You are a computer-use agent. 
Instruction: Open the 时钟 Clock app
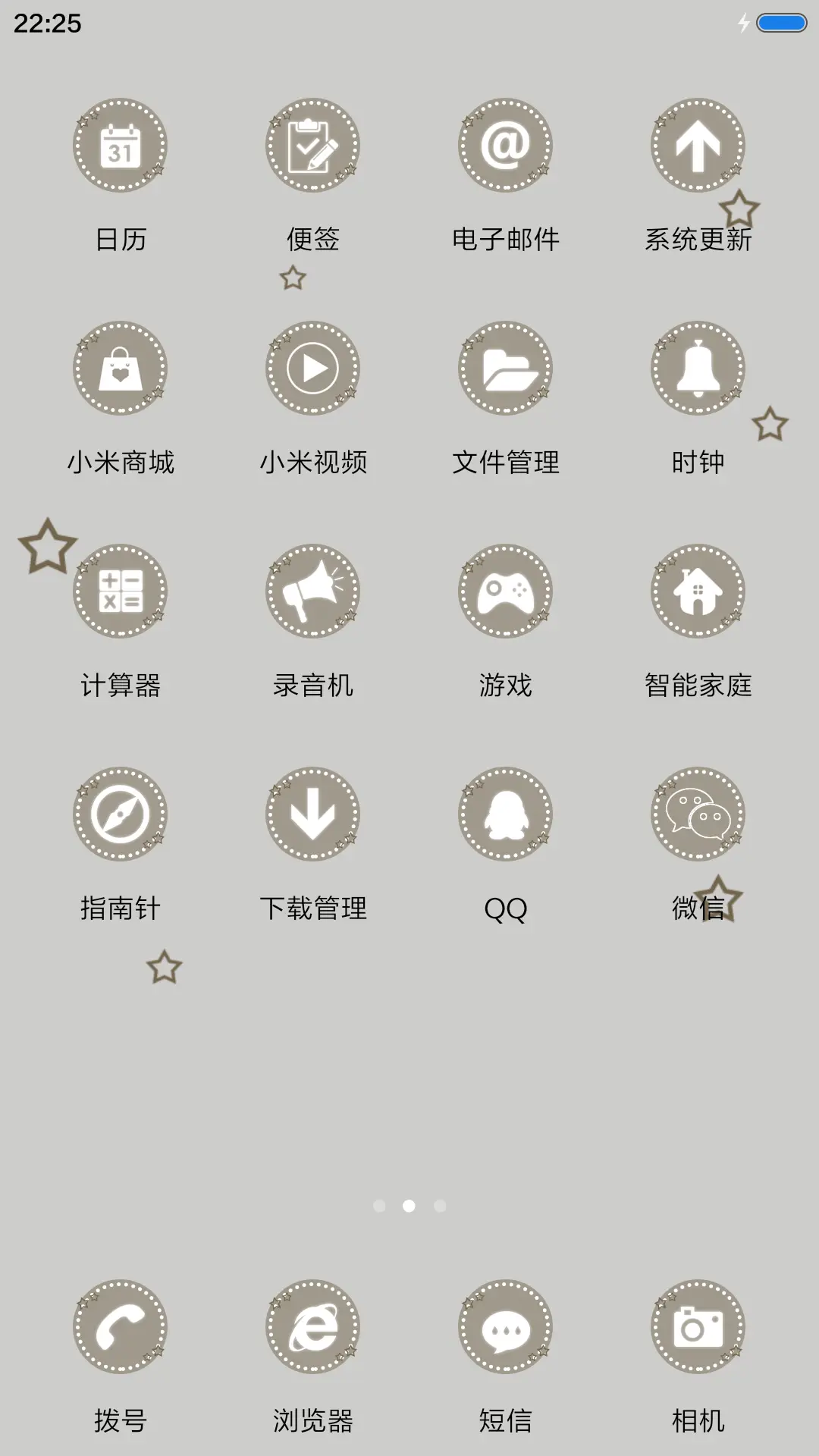[x=698, y=368]
